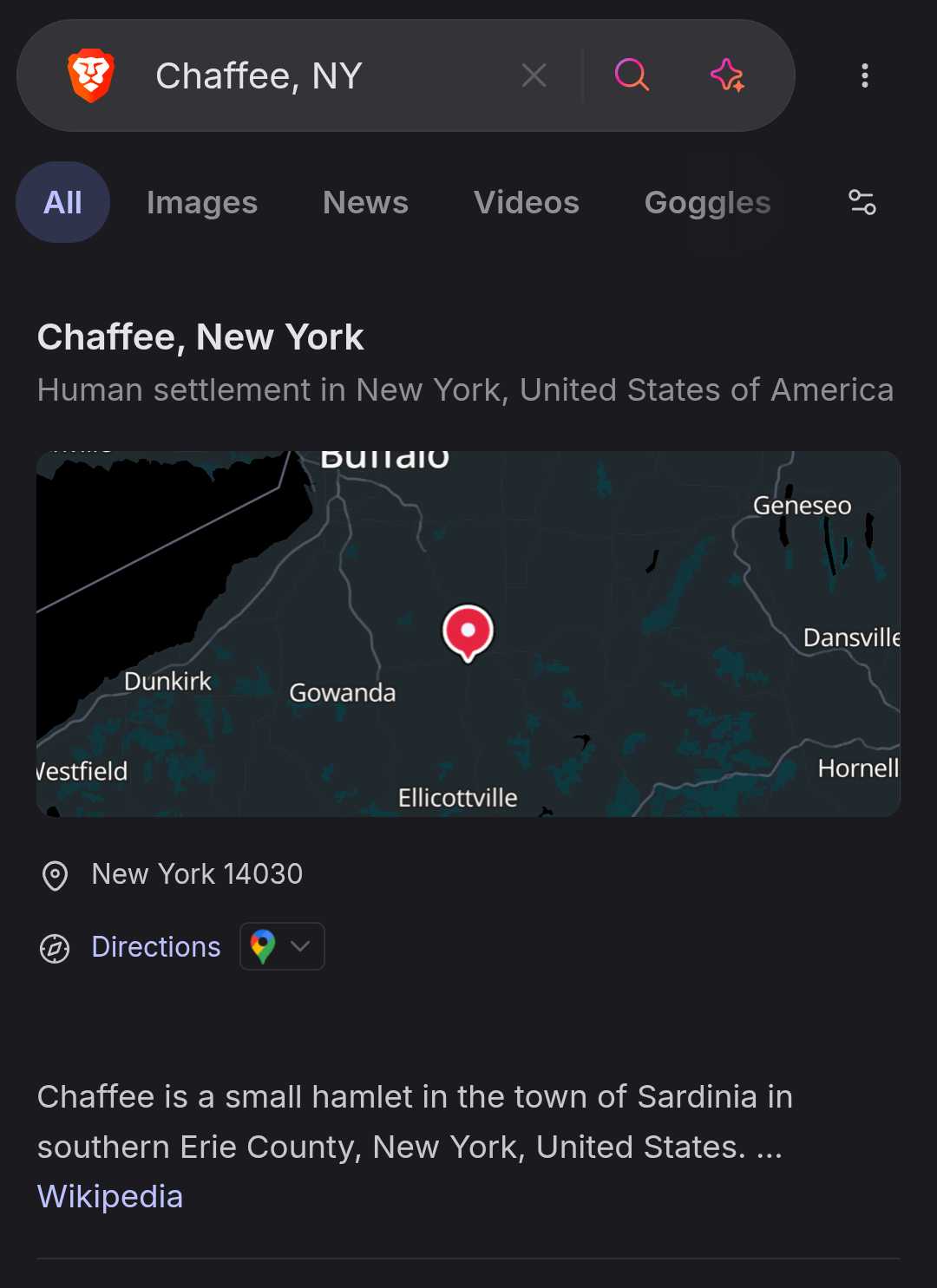Screen dimensions: 937x1288
Task: Run the search with the magnifier icon
Action: 632,75
